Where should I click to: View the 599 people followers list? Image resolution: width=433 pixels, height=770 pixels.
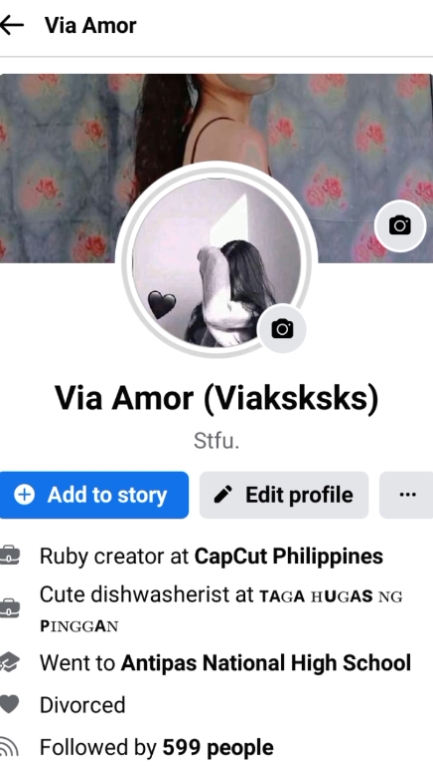point(218,747)
